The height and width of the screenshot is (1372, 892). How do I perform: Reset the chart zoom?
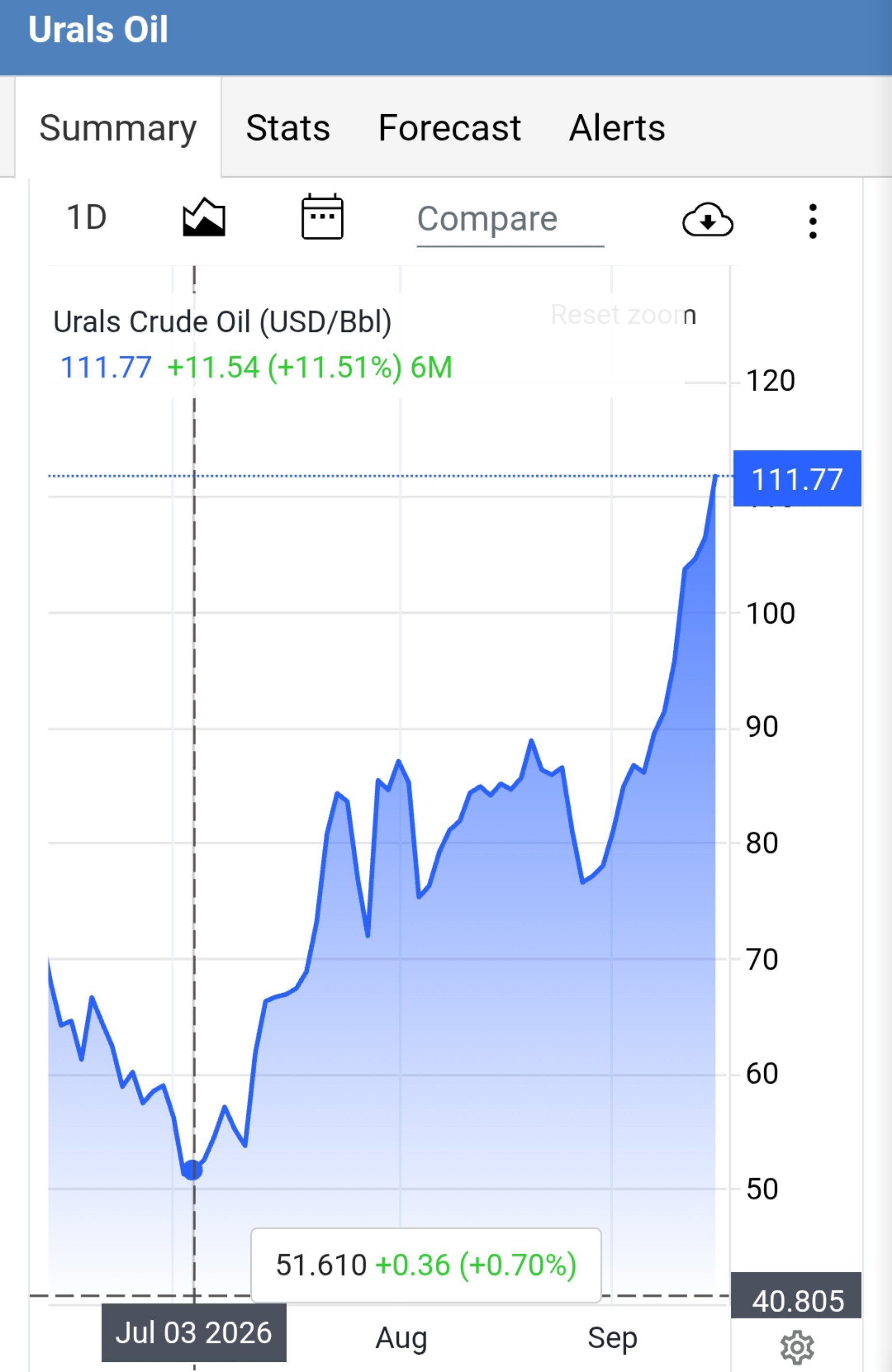(623, 316)
